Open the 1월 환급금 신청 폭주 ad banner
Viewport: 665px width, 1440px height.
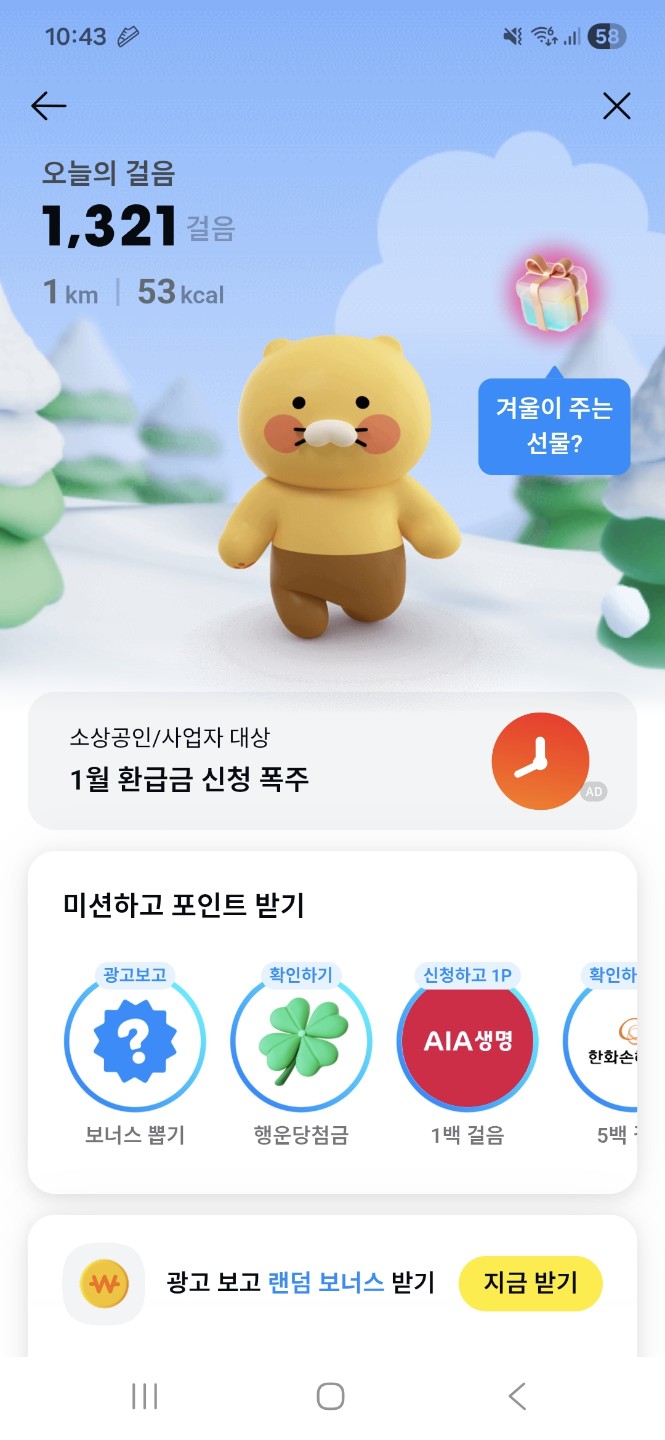click(332, 761)
